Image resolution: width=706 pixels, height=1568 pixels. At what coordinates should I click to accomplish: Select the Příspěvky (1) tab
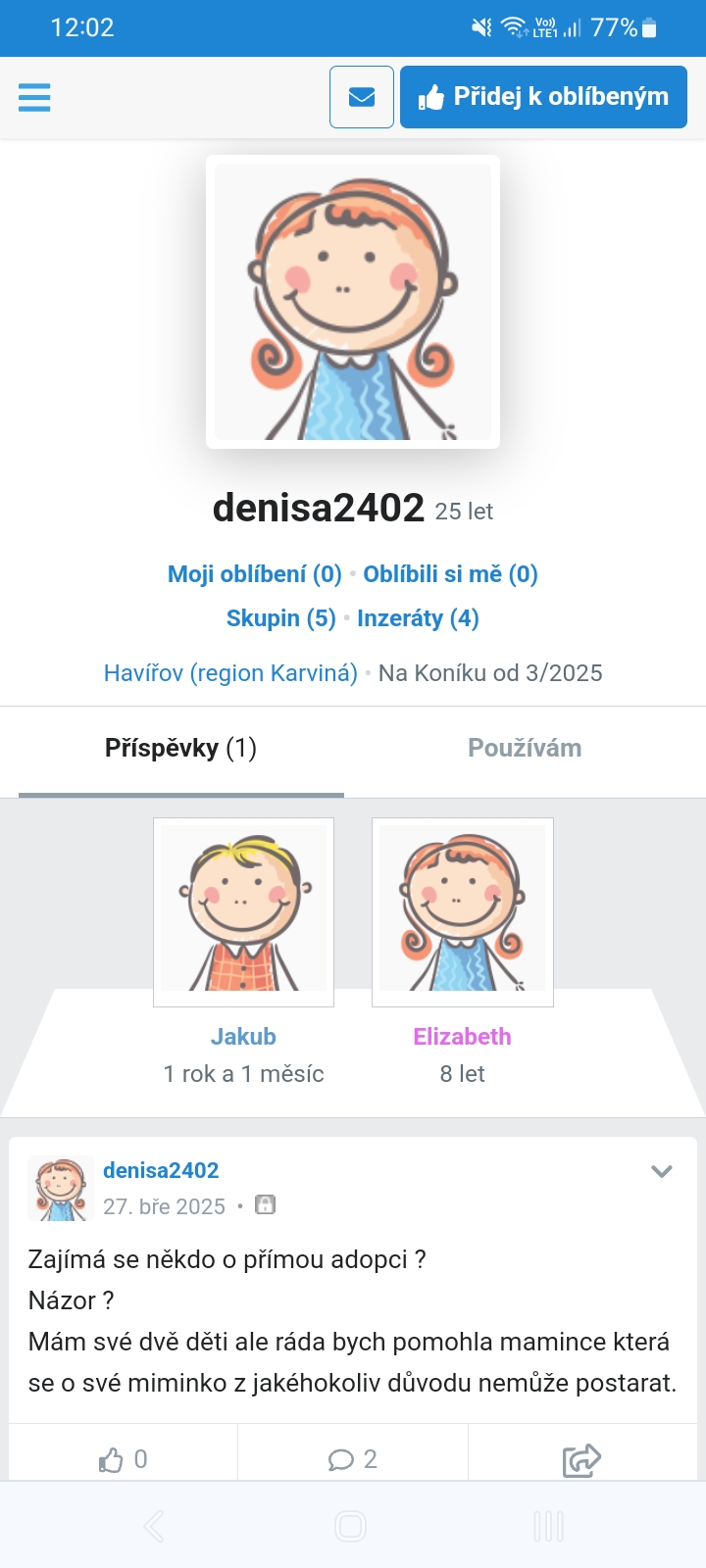tap(180, 749)
